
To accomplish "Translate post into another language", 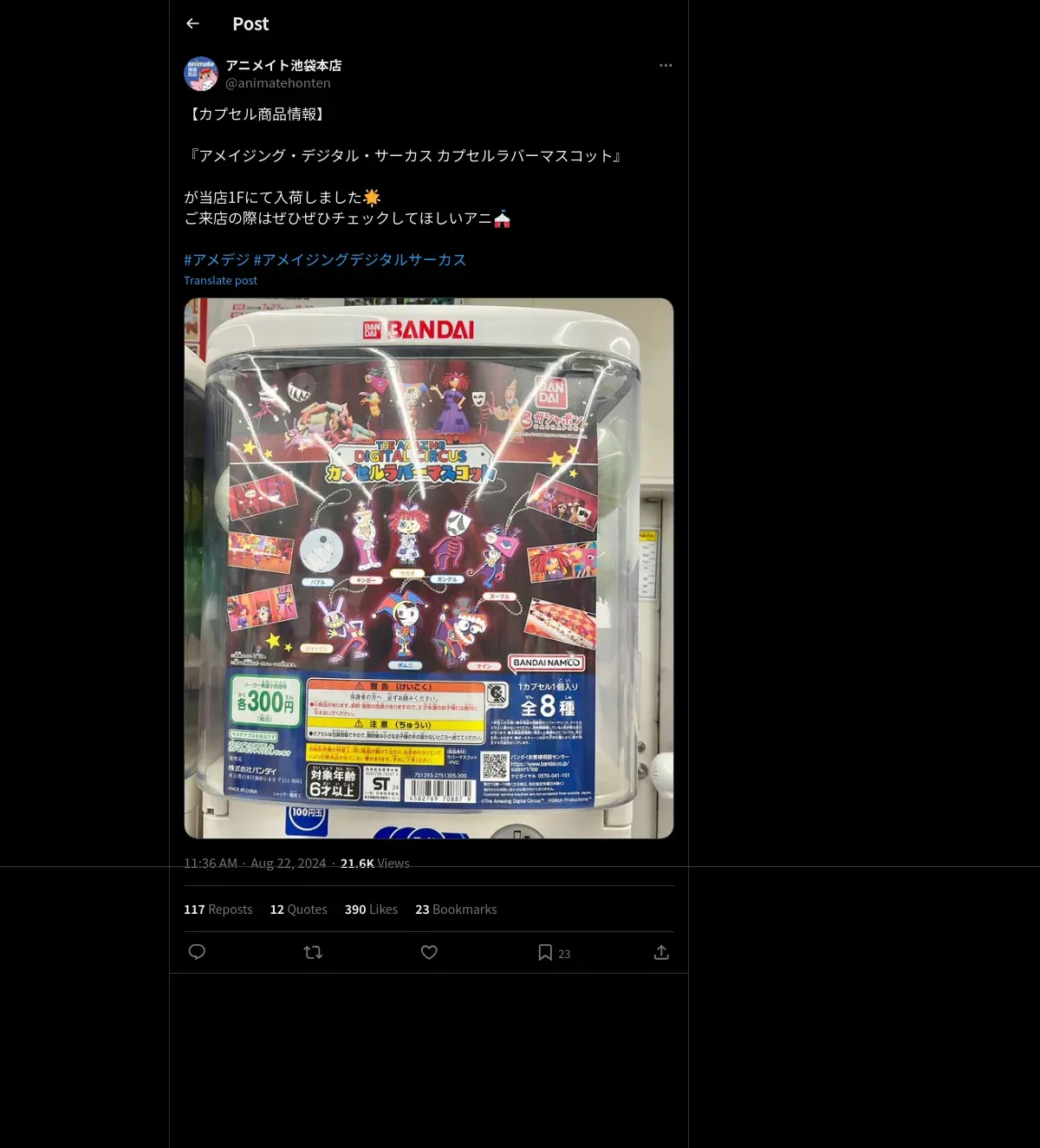I will pyautogui.click(x=220, y=281).
